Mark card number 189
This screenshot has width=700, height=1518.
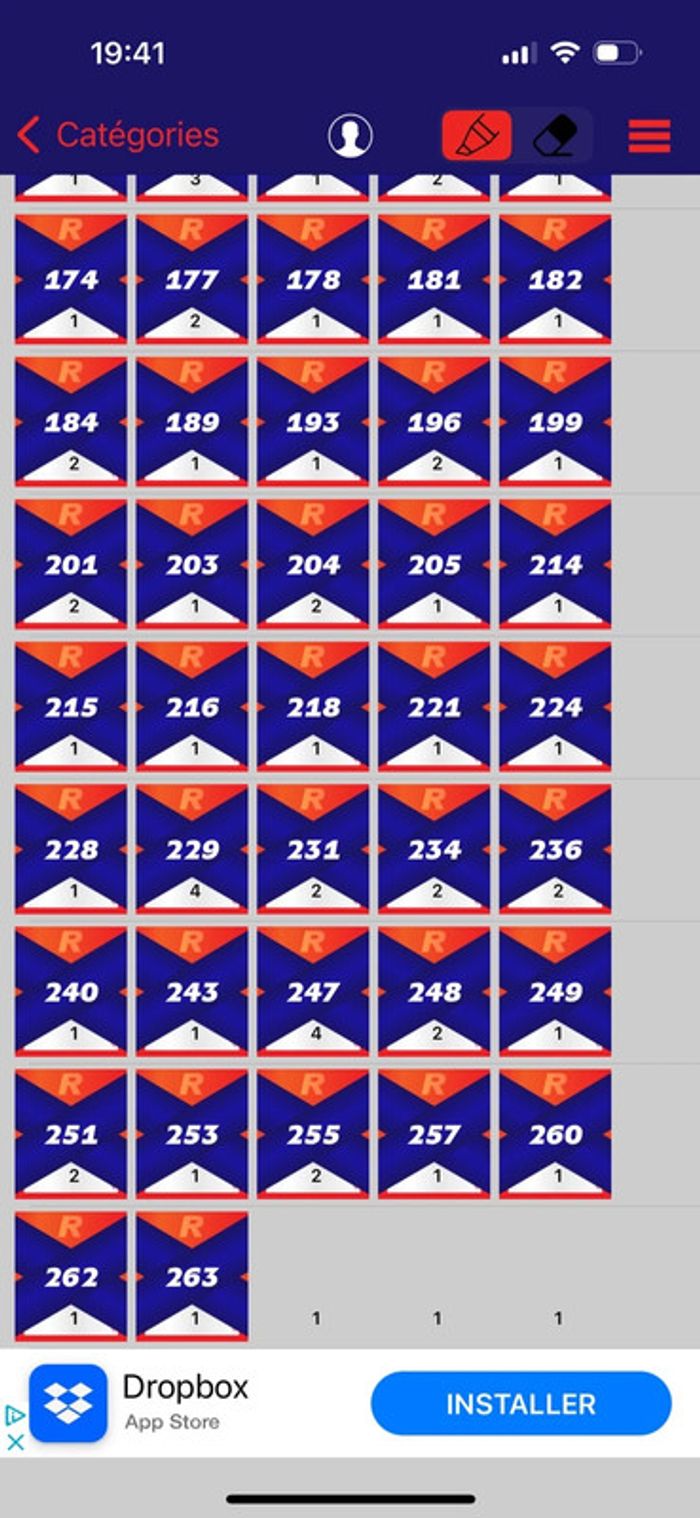pos(192,422)
